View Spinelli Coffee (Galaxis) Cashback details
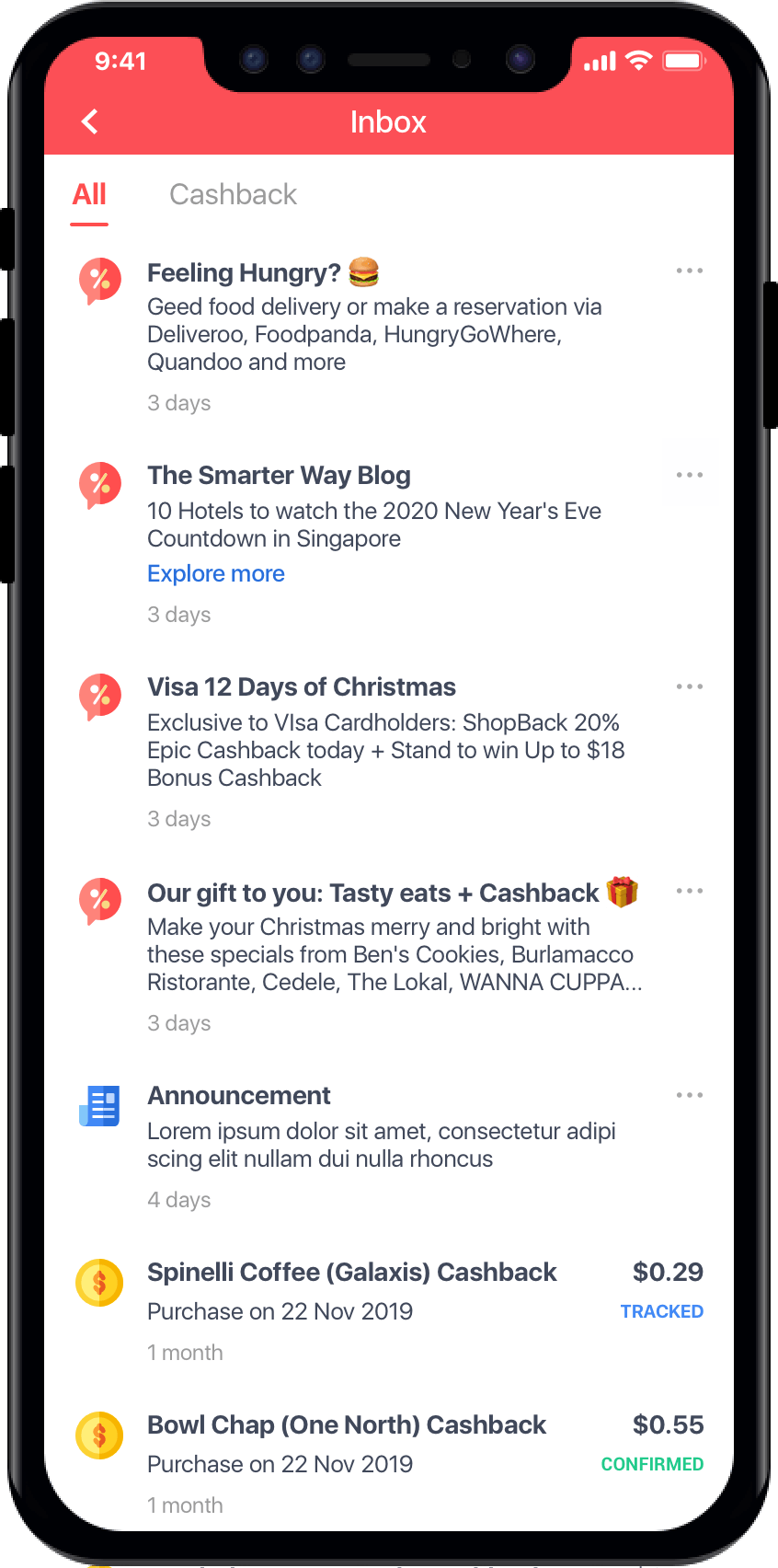Image resolution: width=778 pixels, height=1568 pixels. (x=351, y=1273)
